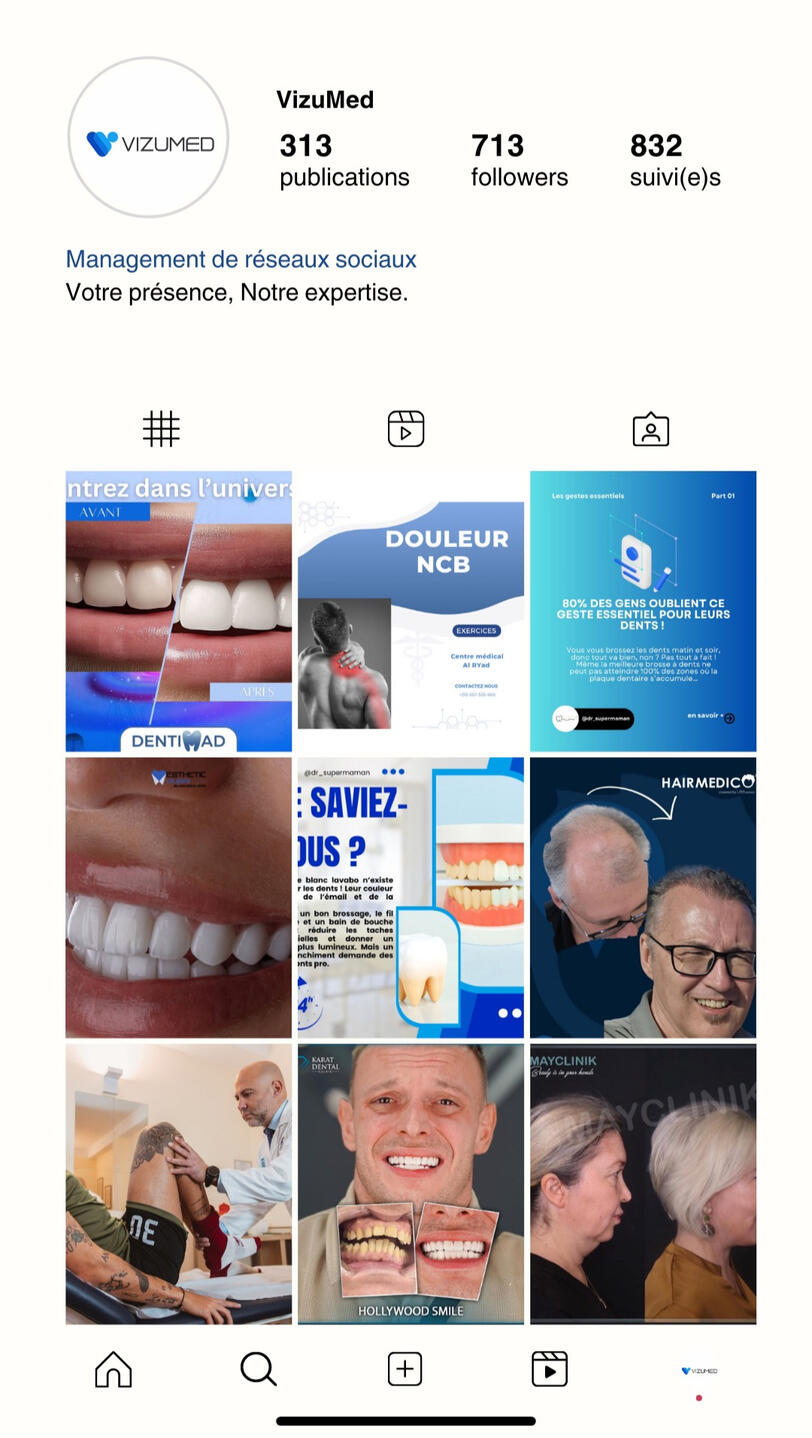Open the knee examination photo post
Screen dimensions: 812x1438
click(179, 1183)
